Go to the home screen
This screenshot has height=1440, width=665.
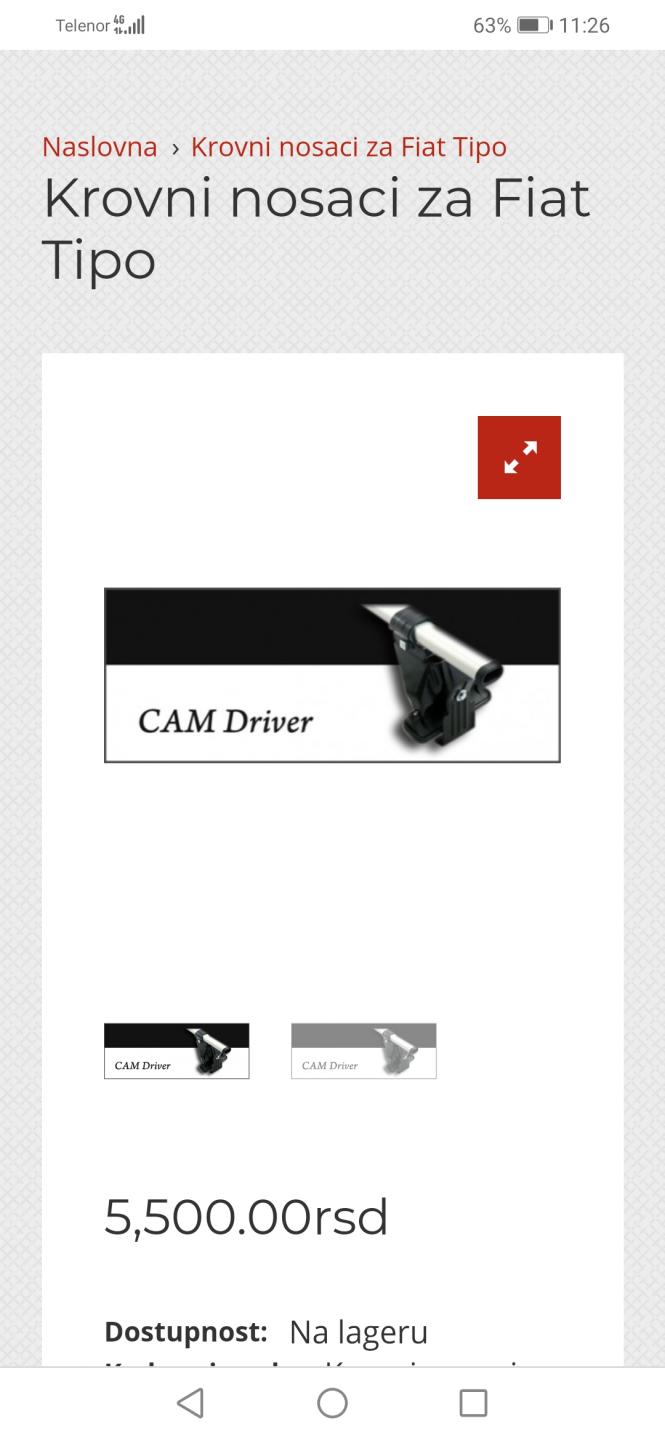tap(332, 1403)
